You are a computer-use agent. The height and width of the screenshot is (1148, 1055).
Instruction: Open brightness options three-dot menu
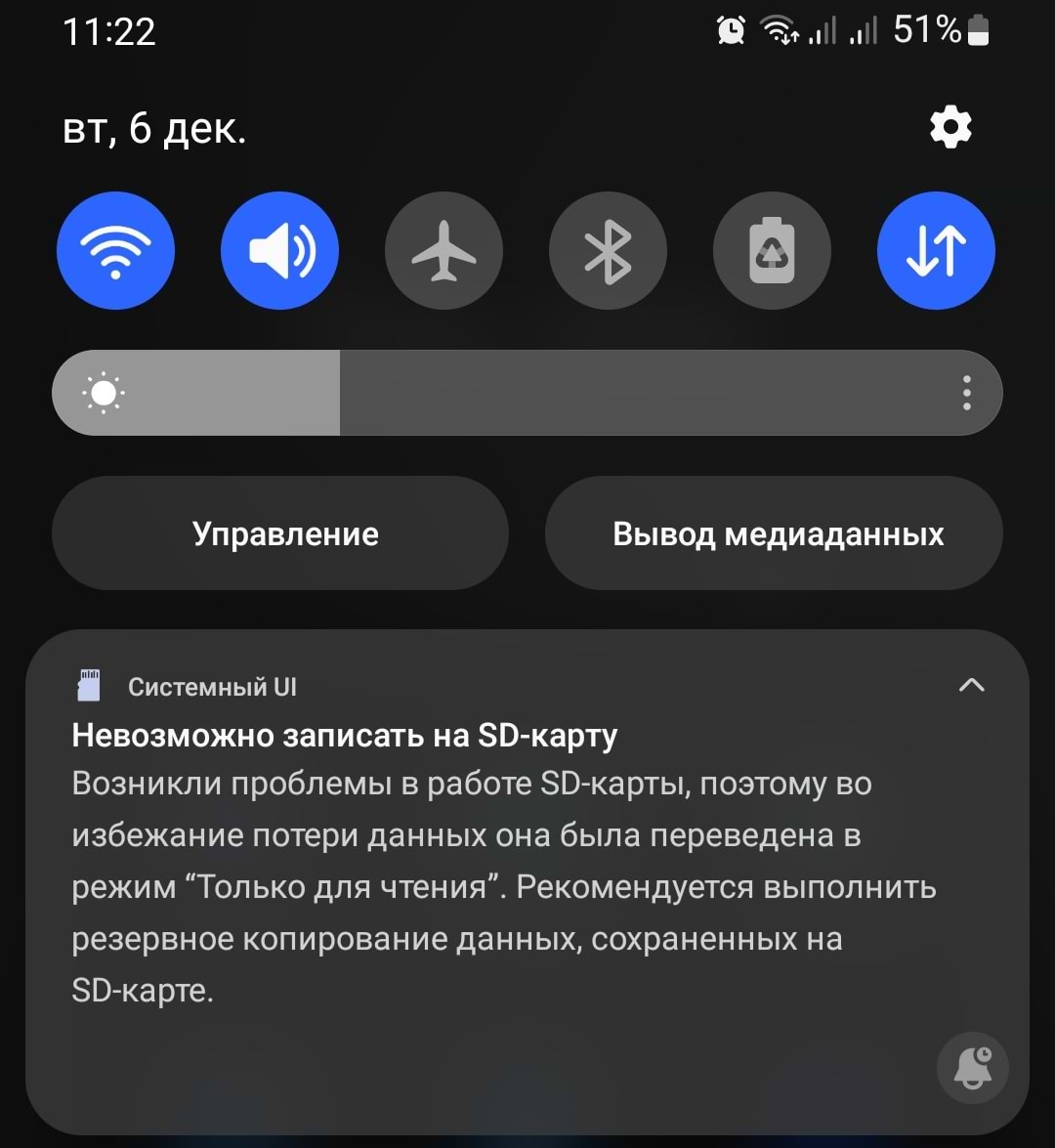(x=966, y=393)
